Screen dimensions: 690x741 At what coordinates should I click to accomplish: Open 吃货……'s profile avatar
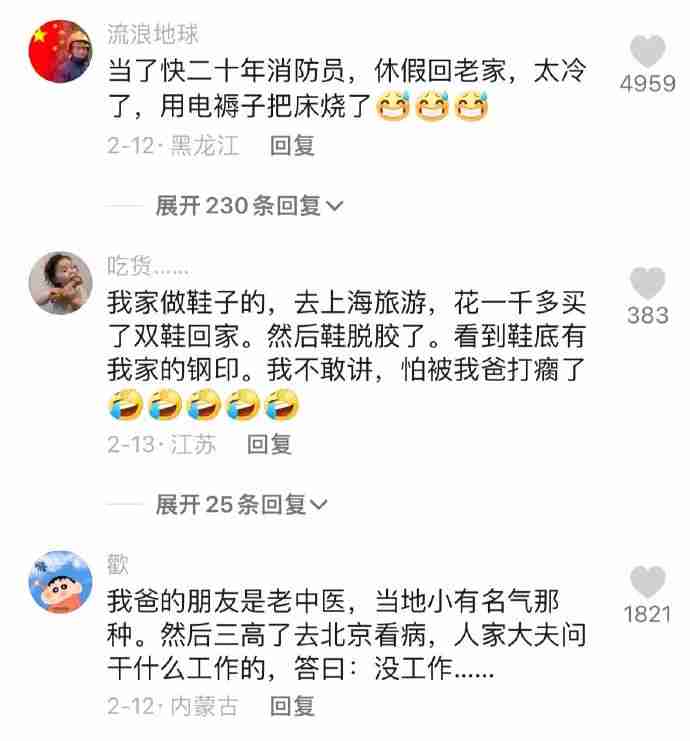pos(60,284)
